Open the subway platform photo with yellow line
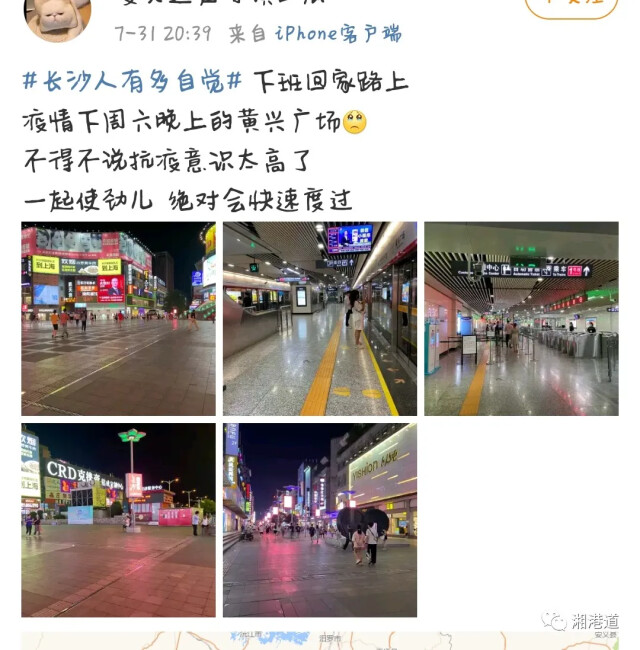The image size is (640, 650). 320,319
